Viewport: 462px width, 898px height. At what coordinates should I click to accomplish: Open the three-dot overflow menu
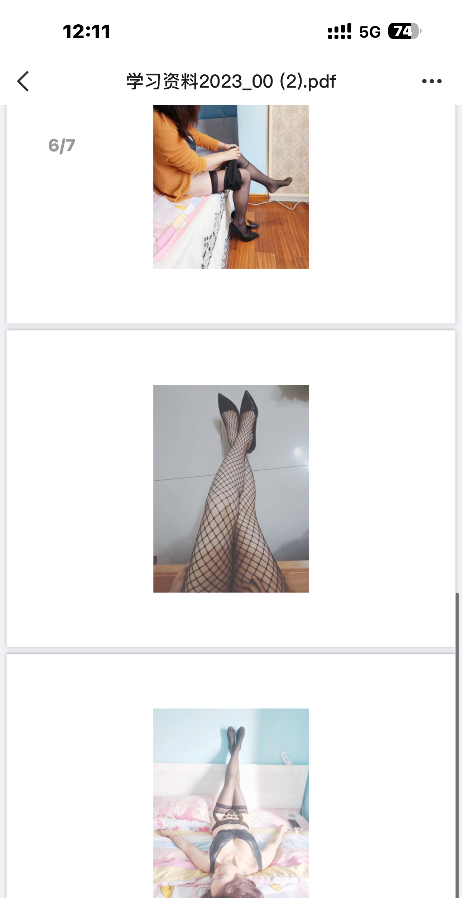click(432, 81)
